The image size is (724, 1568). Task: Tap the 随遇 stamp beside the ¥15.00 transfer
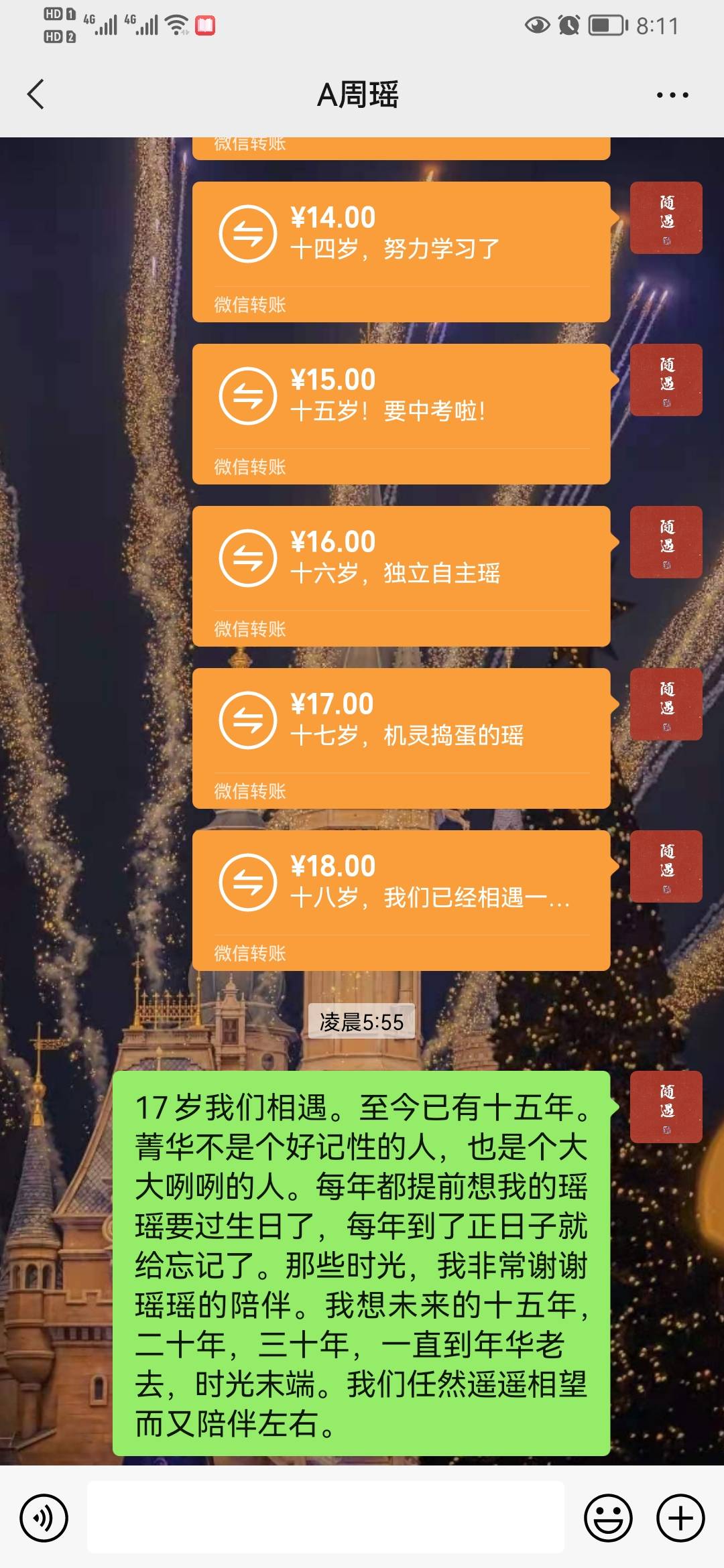[666, 380]
